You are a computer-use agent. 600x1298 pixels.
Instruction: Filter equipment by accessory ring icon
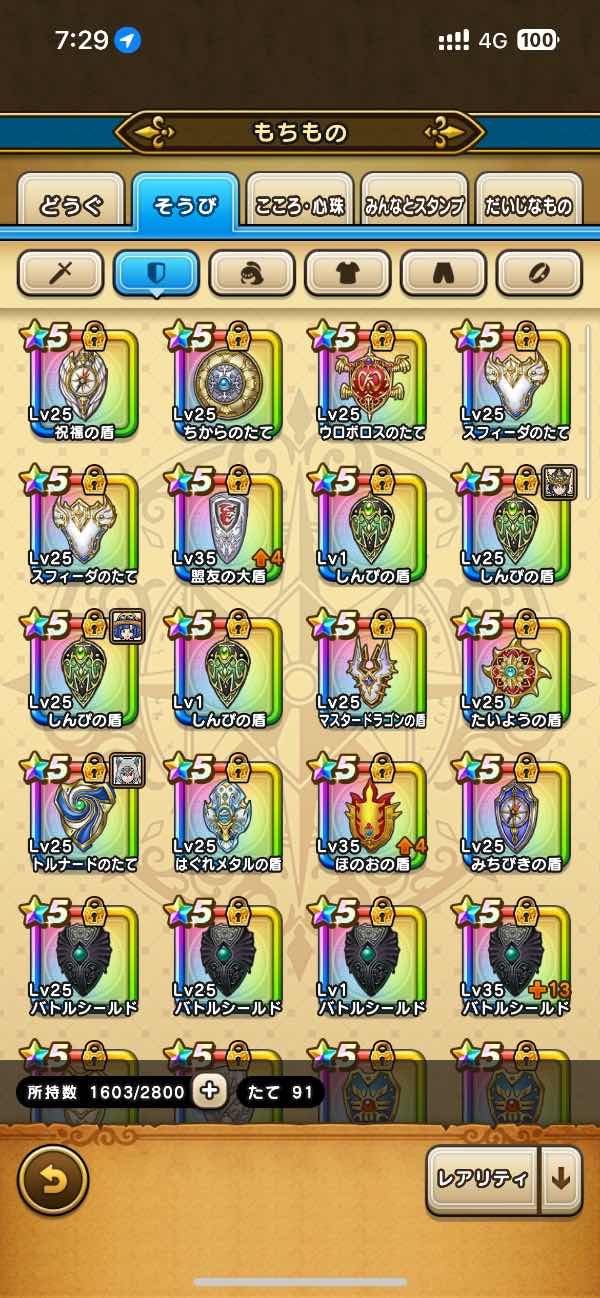point(539,272)
